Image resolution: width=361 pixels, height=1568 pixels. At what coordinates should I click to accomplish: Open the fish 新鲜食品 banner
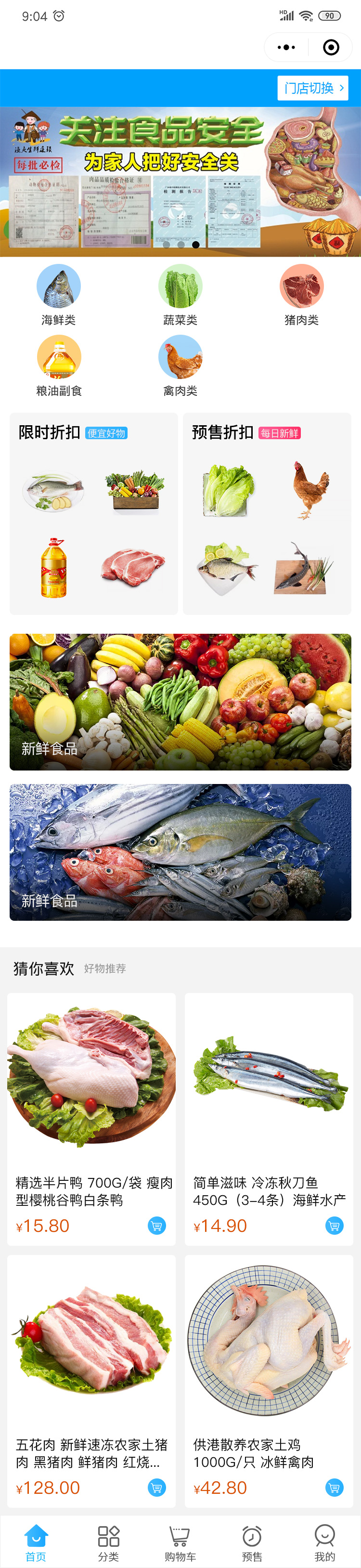tap(180, 851)
